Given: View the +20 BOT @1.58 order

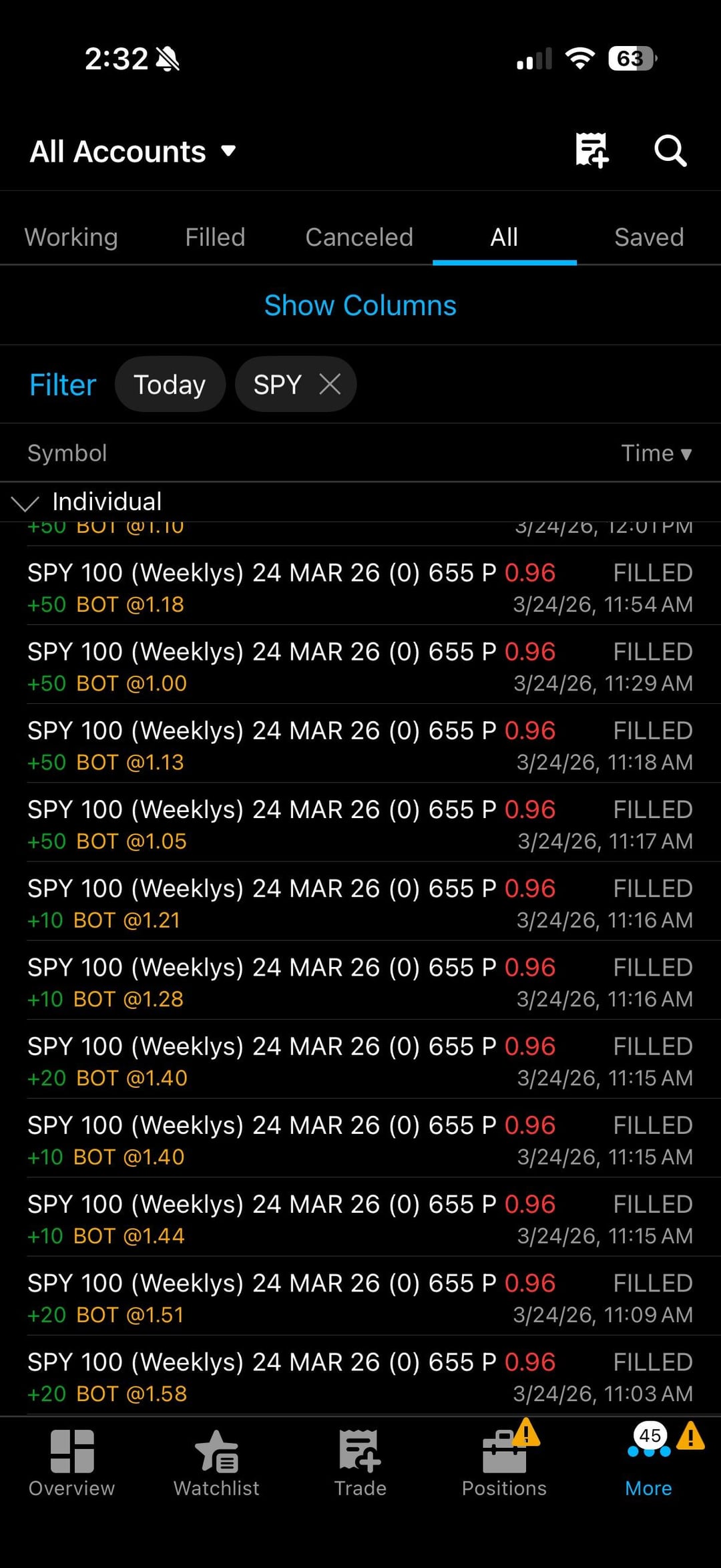Looking at the screenshot, I should [x=360, y=1377].
